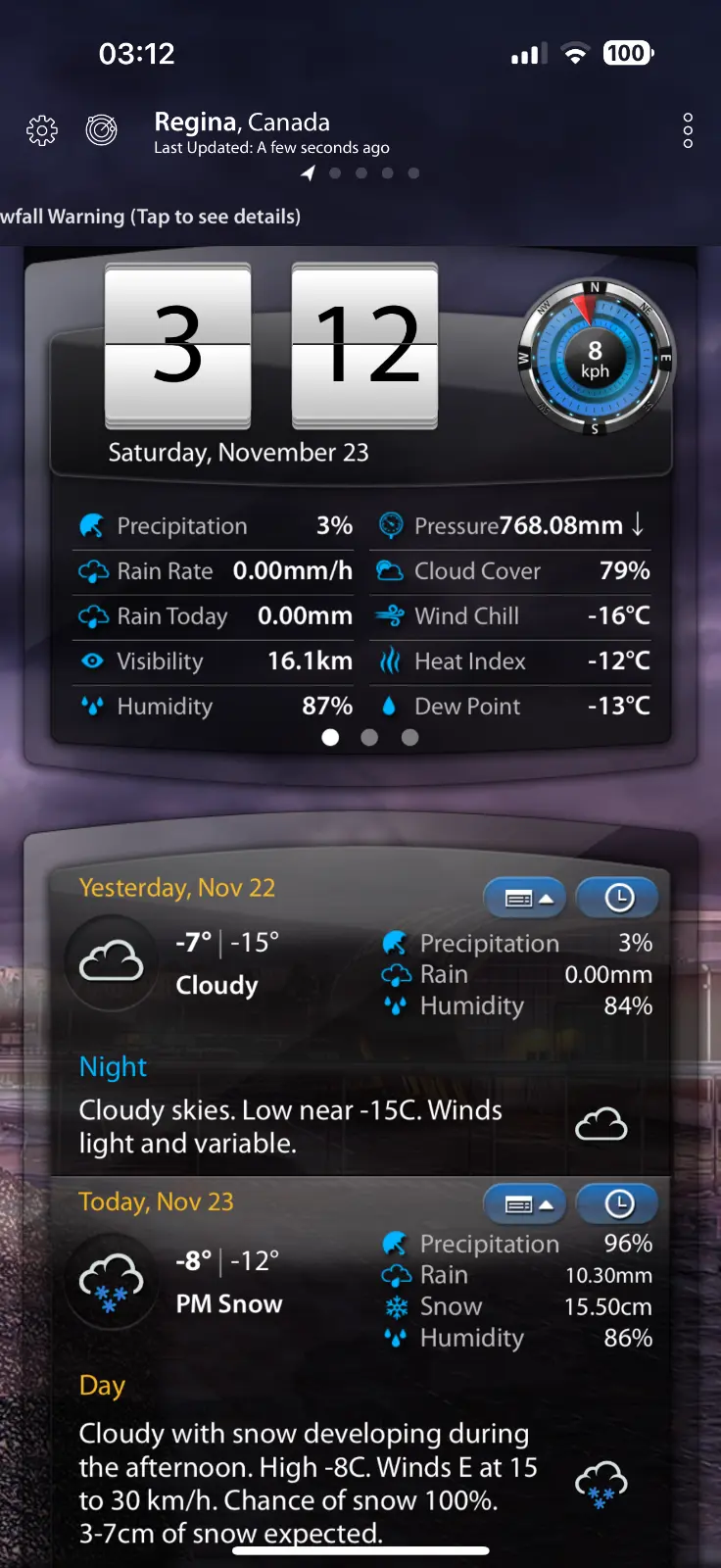Collapse yesterday's Nov 22 forecast details
Screen dimensions: 721x1568
tap(525, 898)
